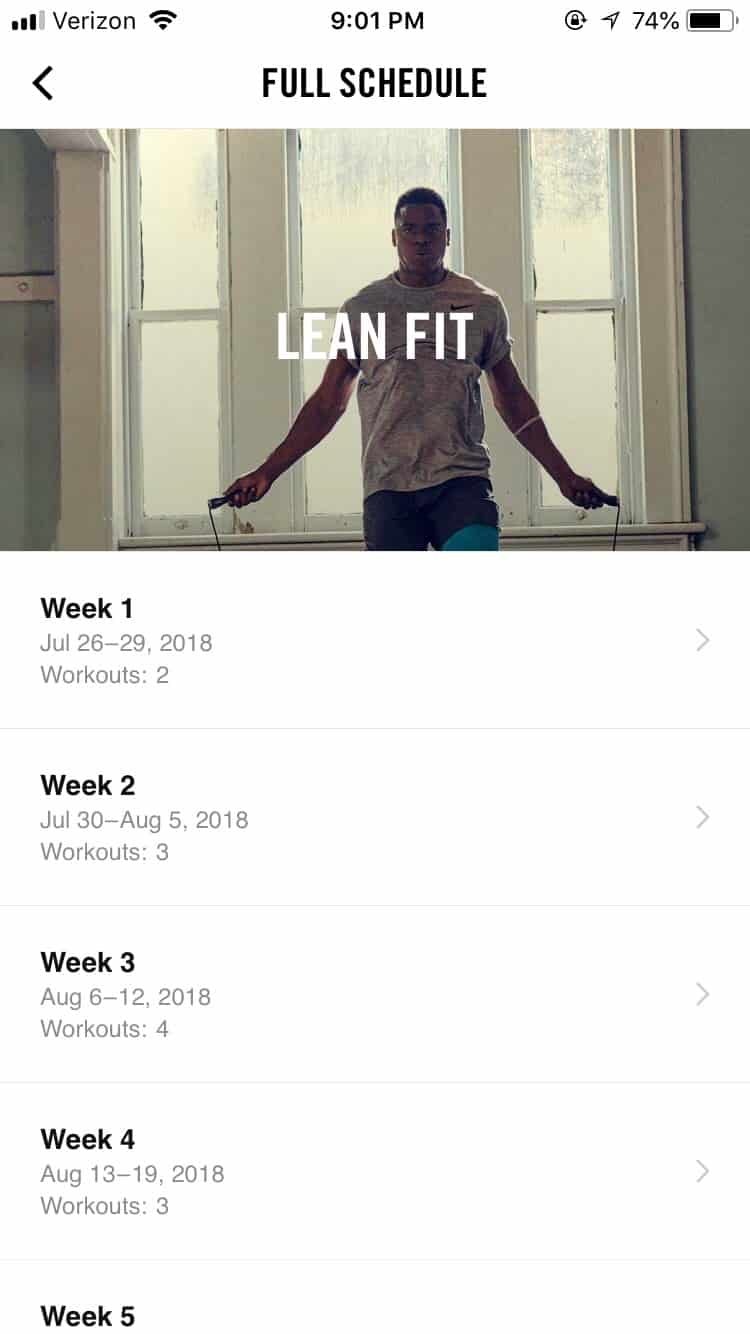This screenshot has height=1334, width=750.
Task: Go back using the top-left arrow
Action: tap(43, 83)
